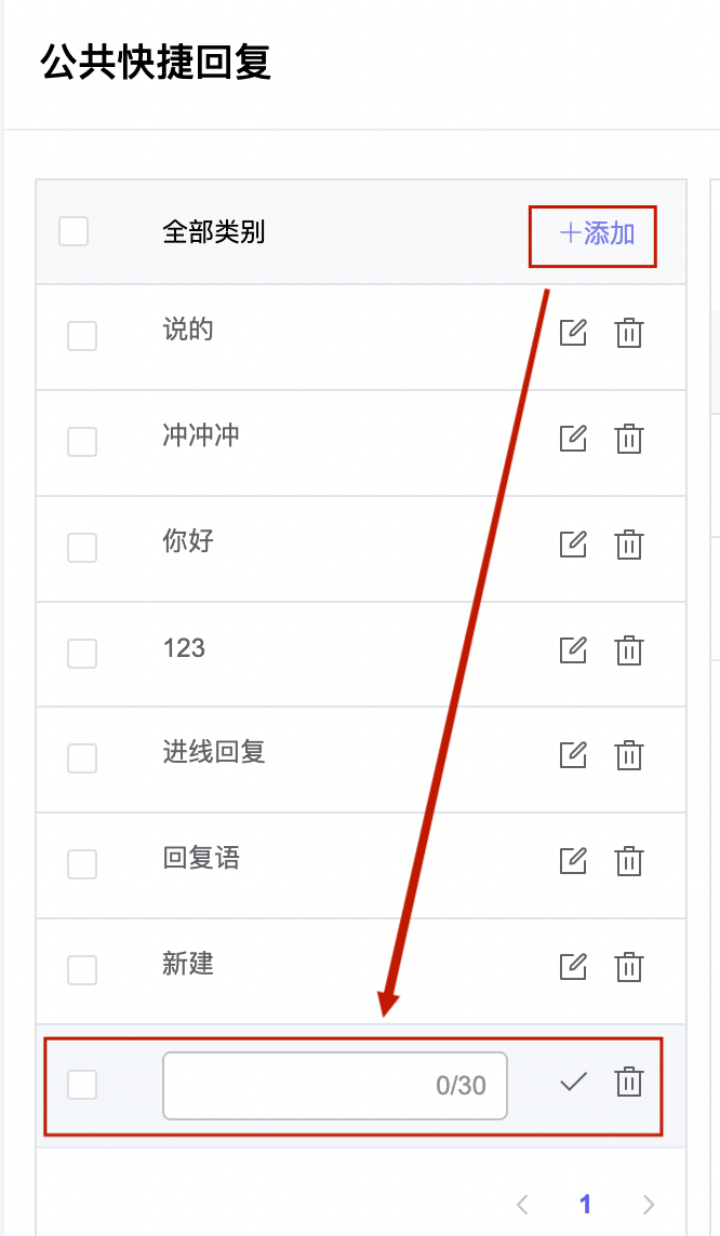Check the 新建 category box

pyautogui.click(x=82, y=970)
